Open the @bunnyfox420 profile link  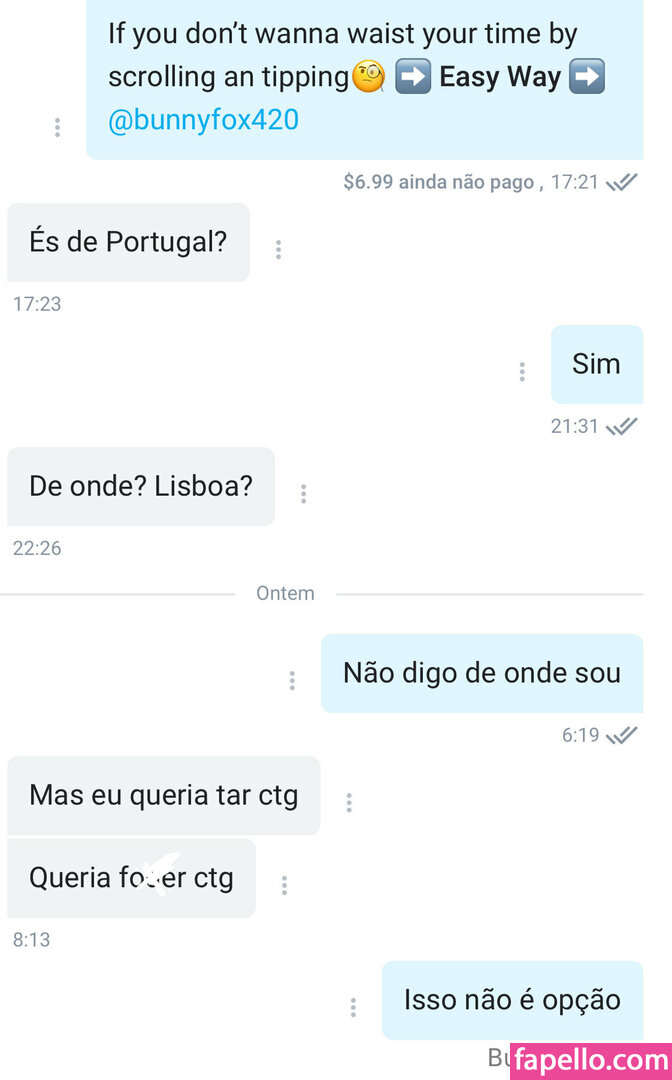coord(203,120)
